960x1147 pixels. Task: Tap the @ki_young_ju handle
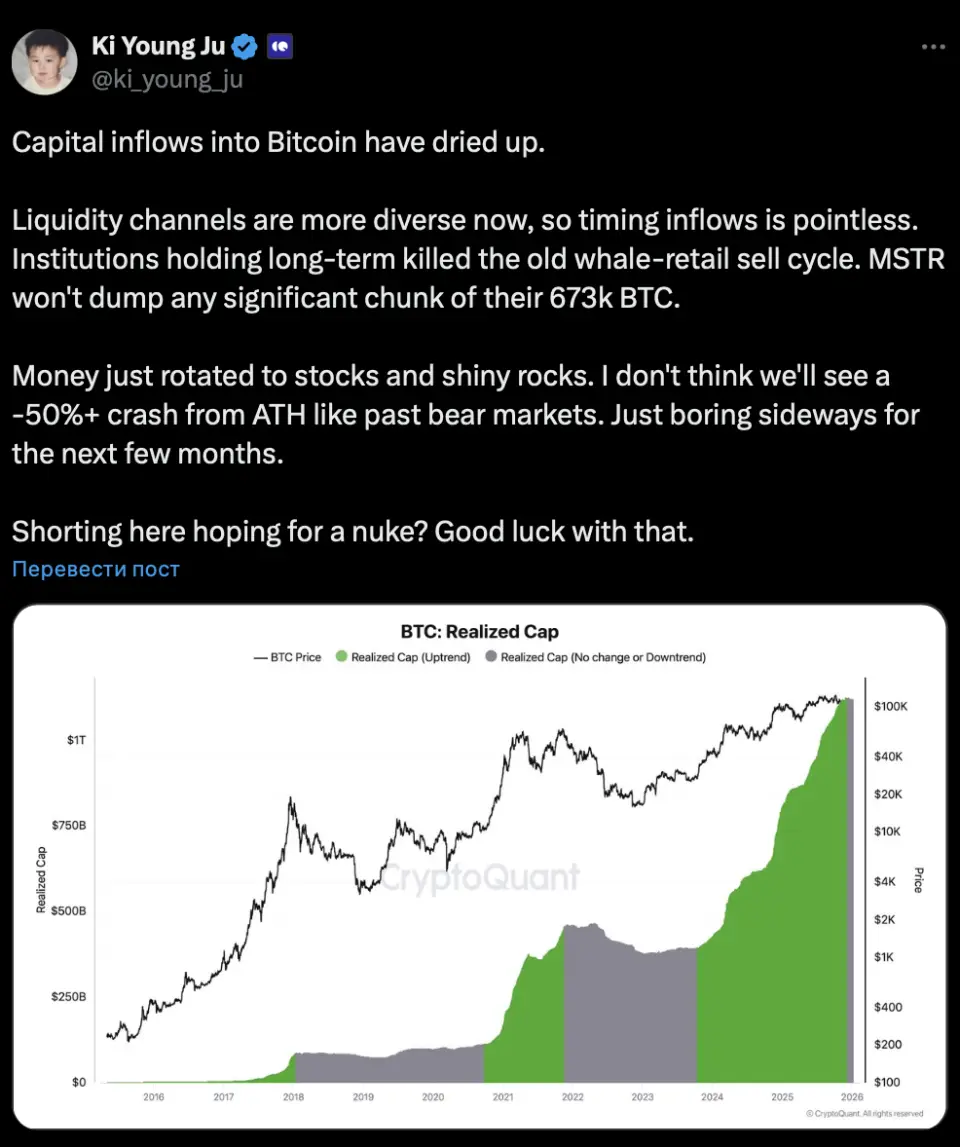(167, 78)
